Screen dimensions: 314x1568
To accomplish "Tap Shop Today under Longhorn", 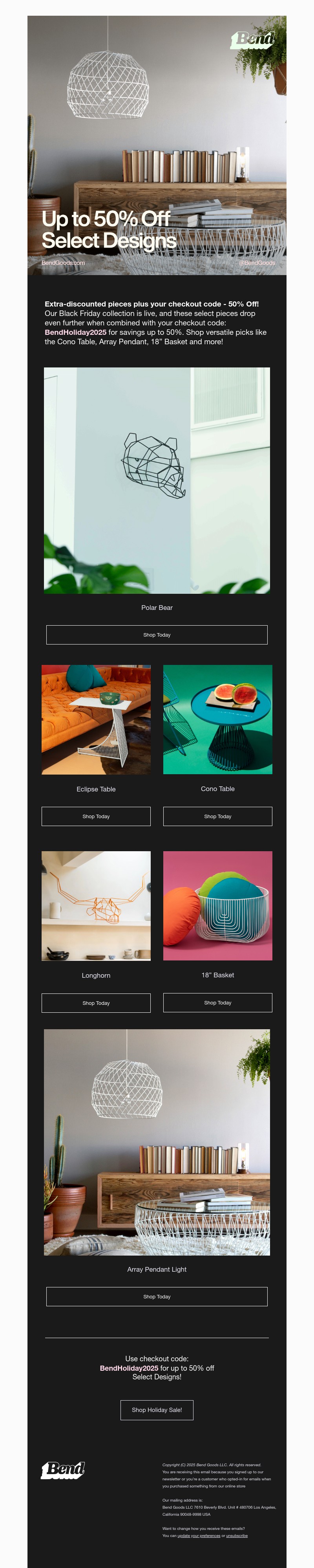I will (x=95, y=1002).
